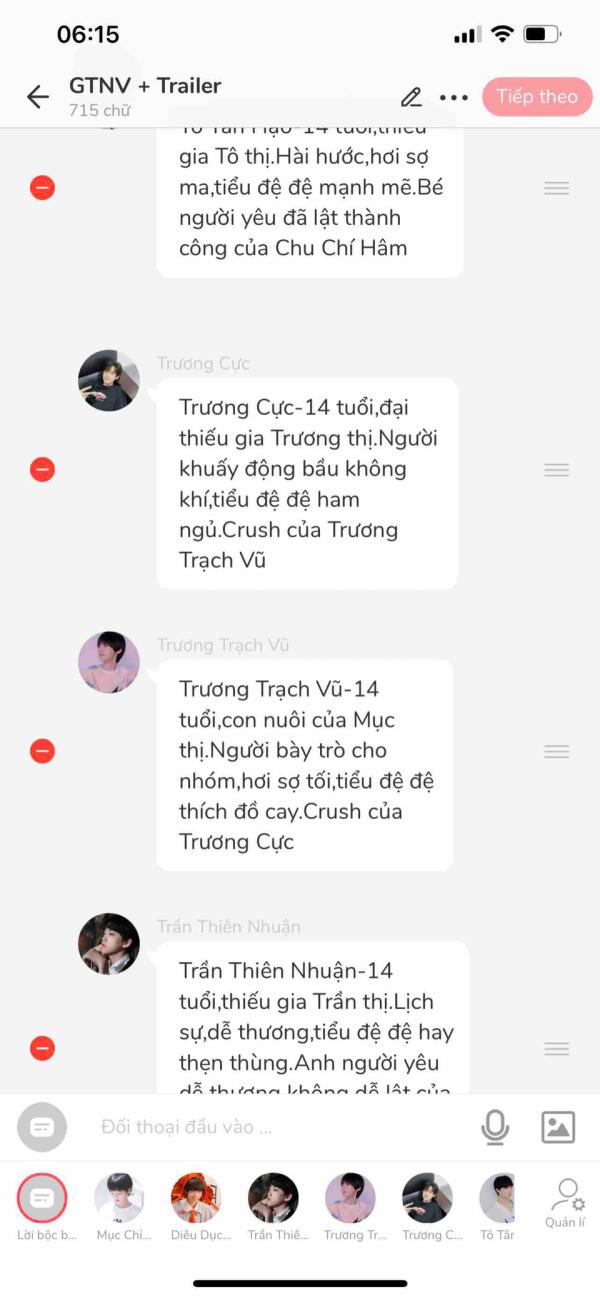Go back using the top arrow

38,96
